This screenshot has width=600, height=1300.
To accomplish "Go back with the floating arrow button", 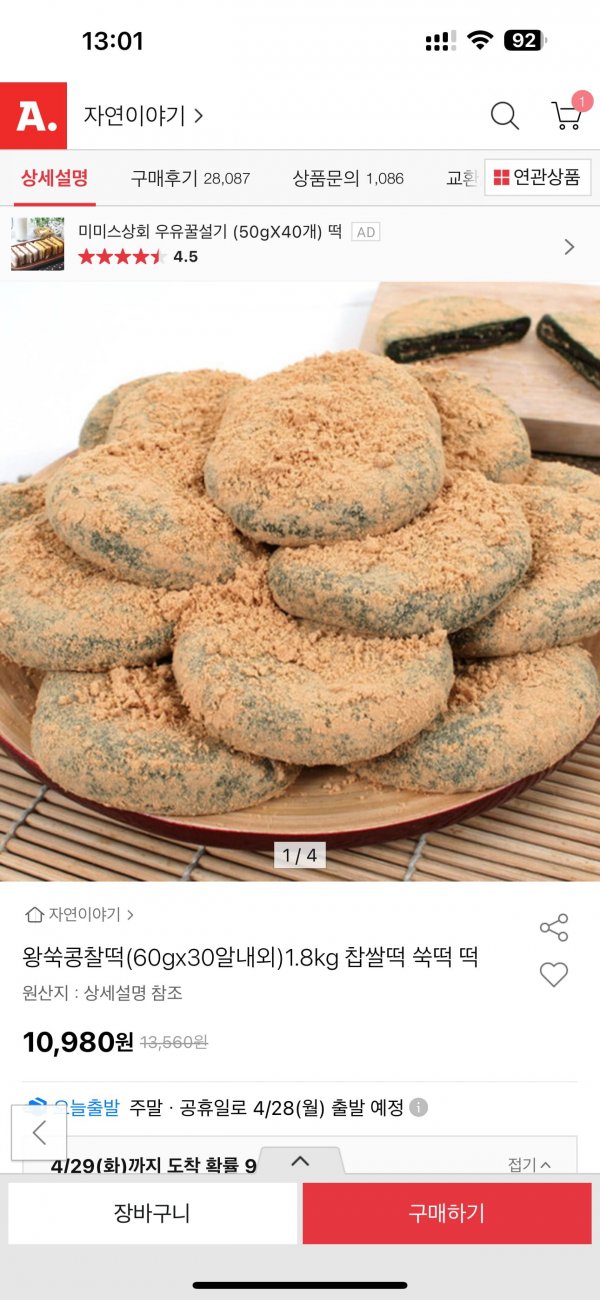I will tap(39, 1132).
